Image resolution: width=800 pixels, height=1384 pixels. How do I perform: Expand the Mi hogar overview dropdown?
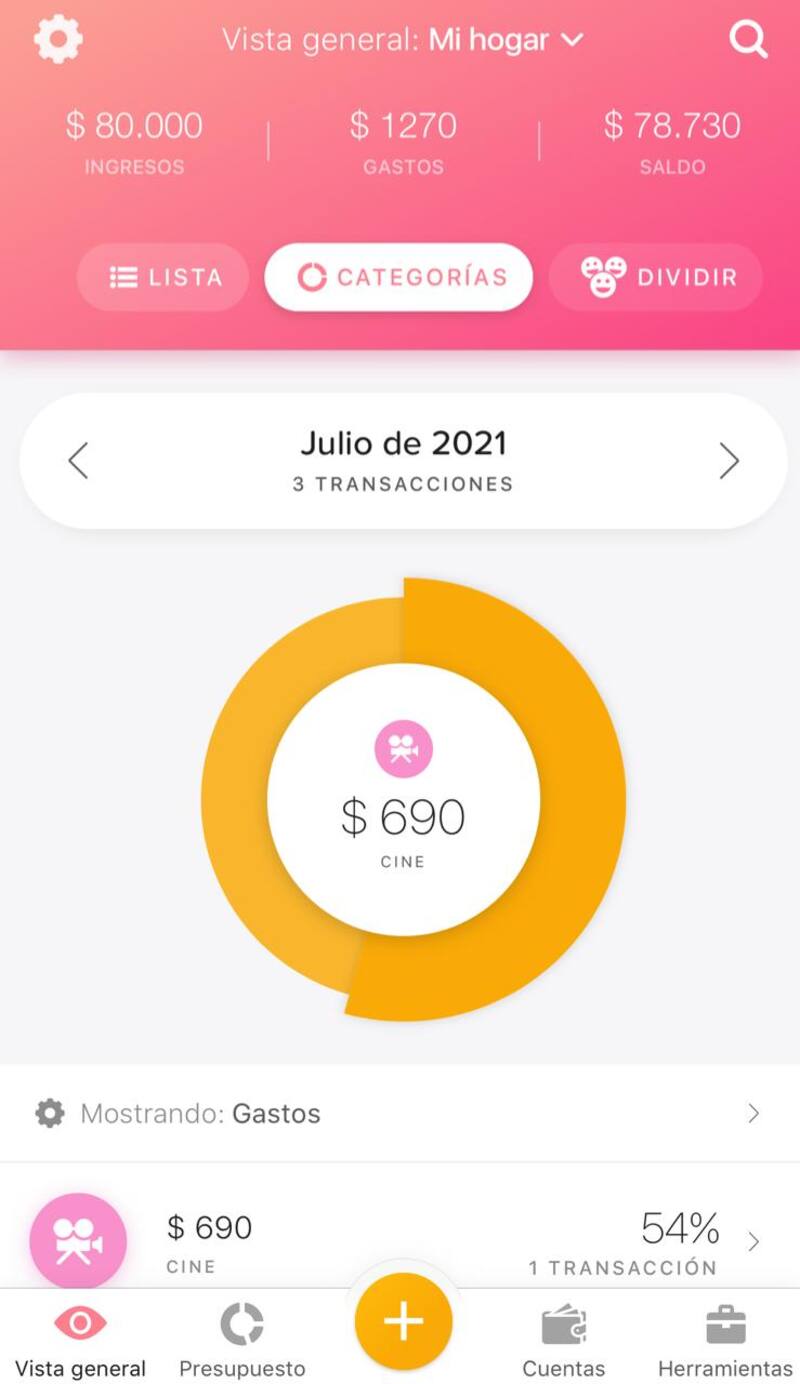point(504,41)
